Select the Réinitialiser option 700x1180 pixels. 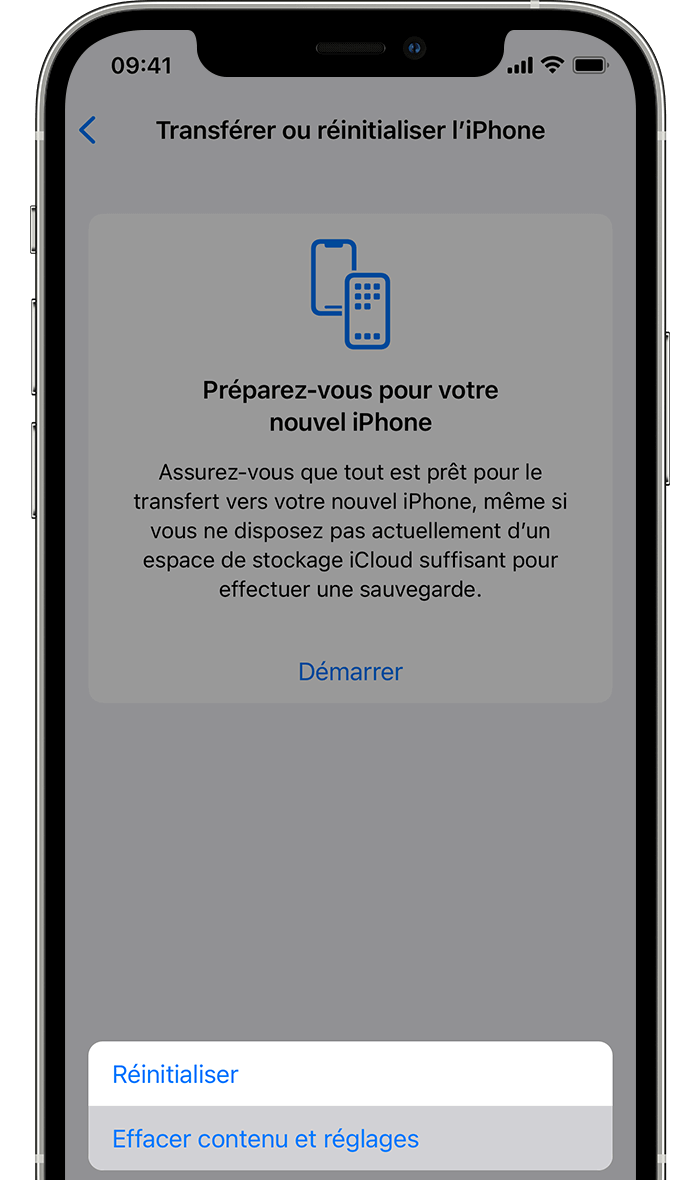pyautogui.click(x=350, y=1074)
